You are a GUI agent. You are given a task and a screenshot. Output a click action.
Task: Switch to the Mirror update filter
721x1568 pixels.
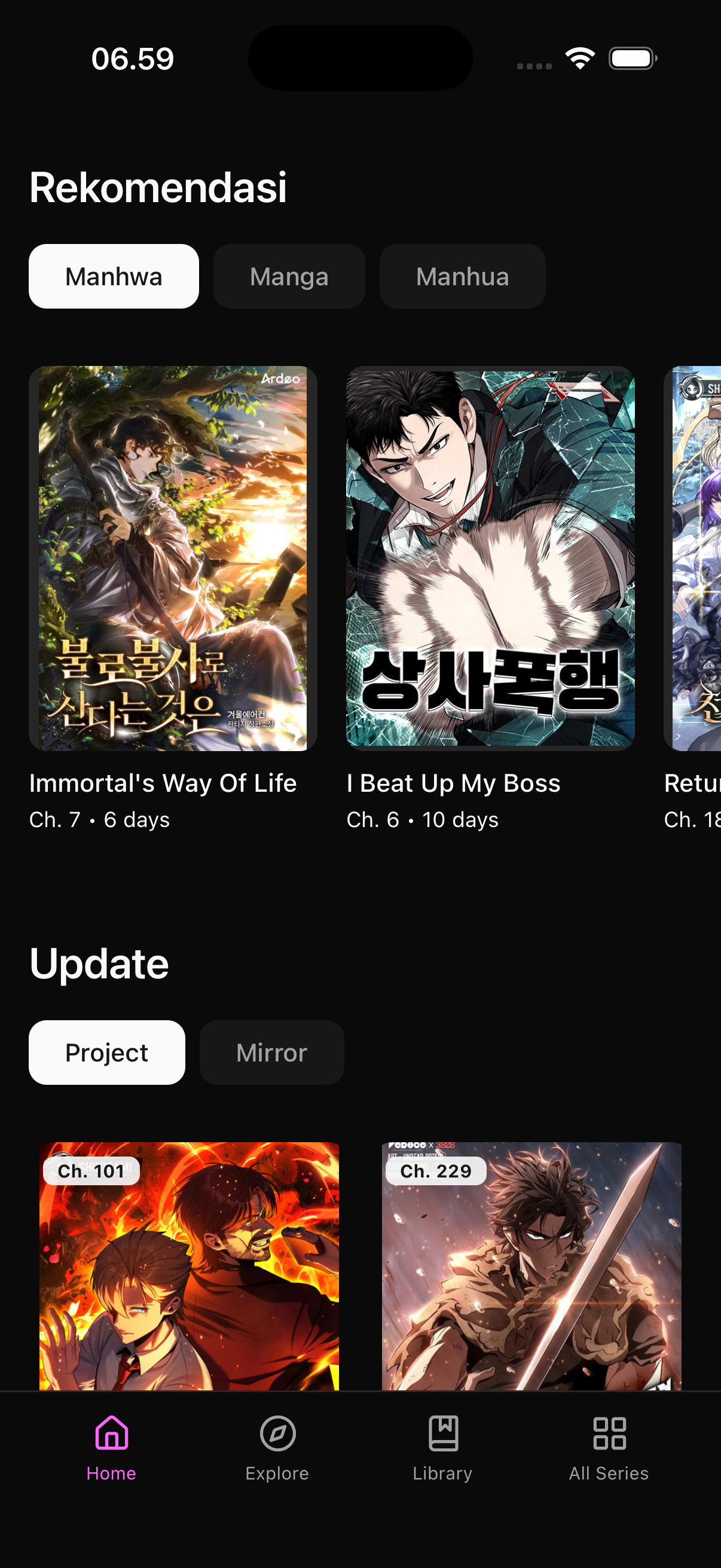click(x=271, y=1053)
